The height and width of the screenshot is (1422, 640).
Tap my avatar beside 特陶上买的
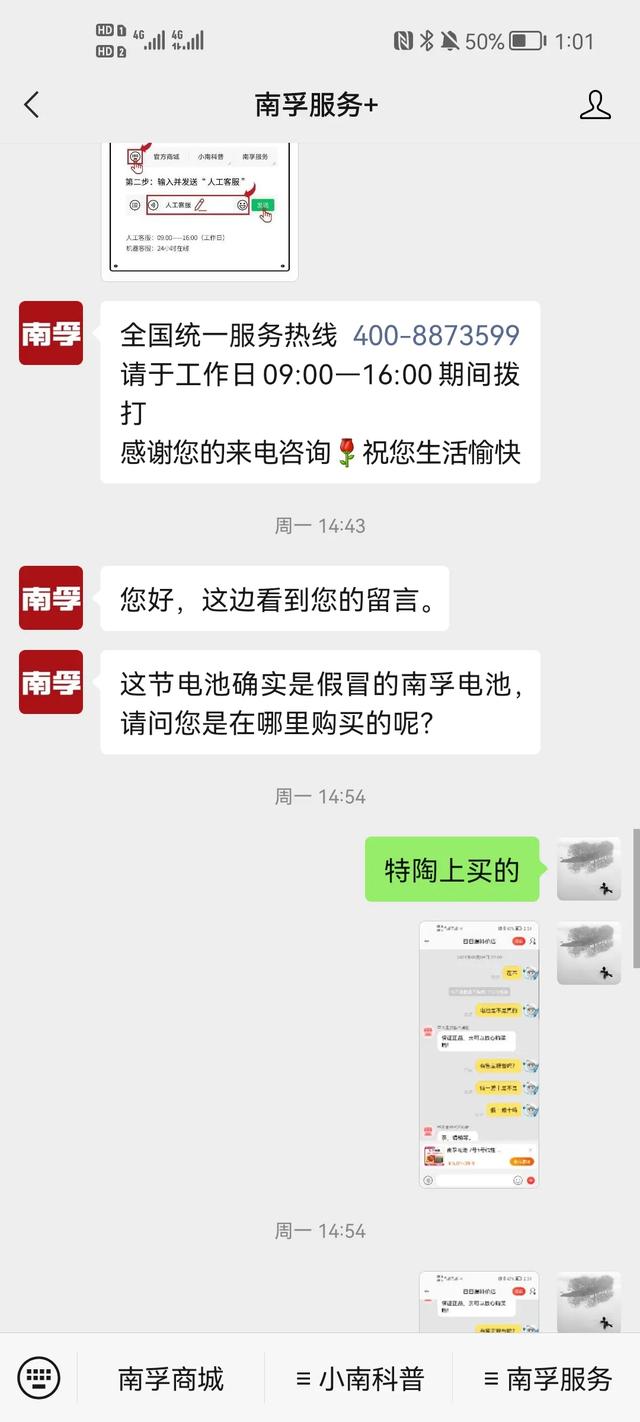point(589,869)
